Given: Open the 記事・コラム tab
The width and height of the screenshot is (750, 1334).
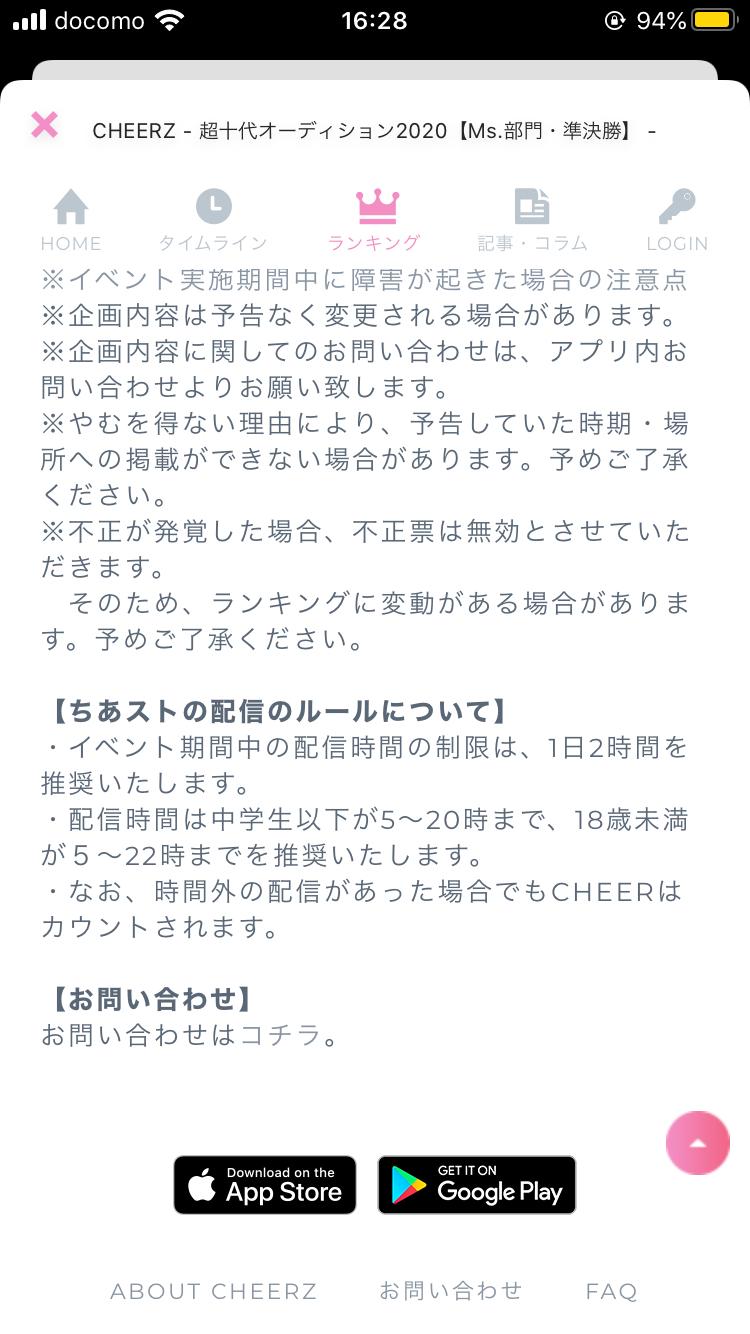Looking at the screenshot, I should (532, 220).
